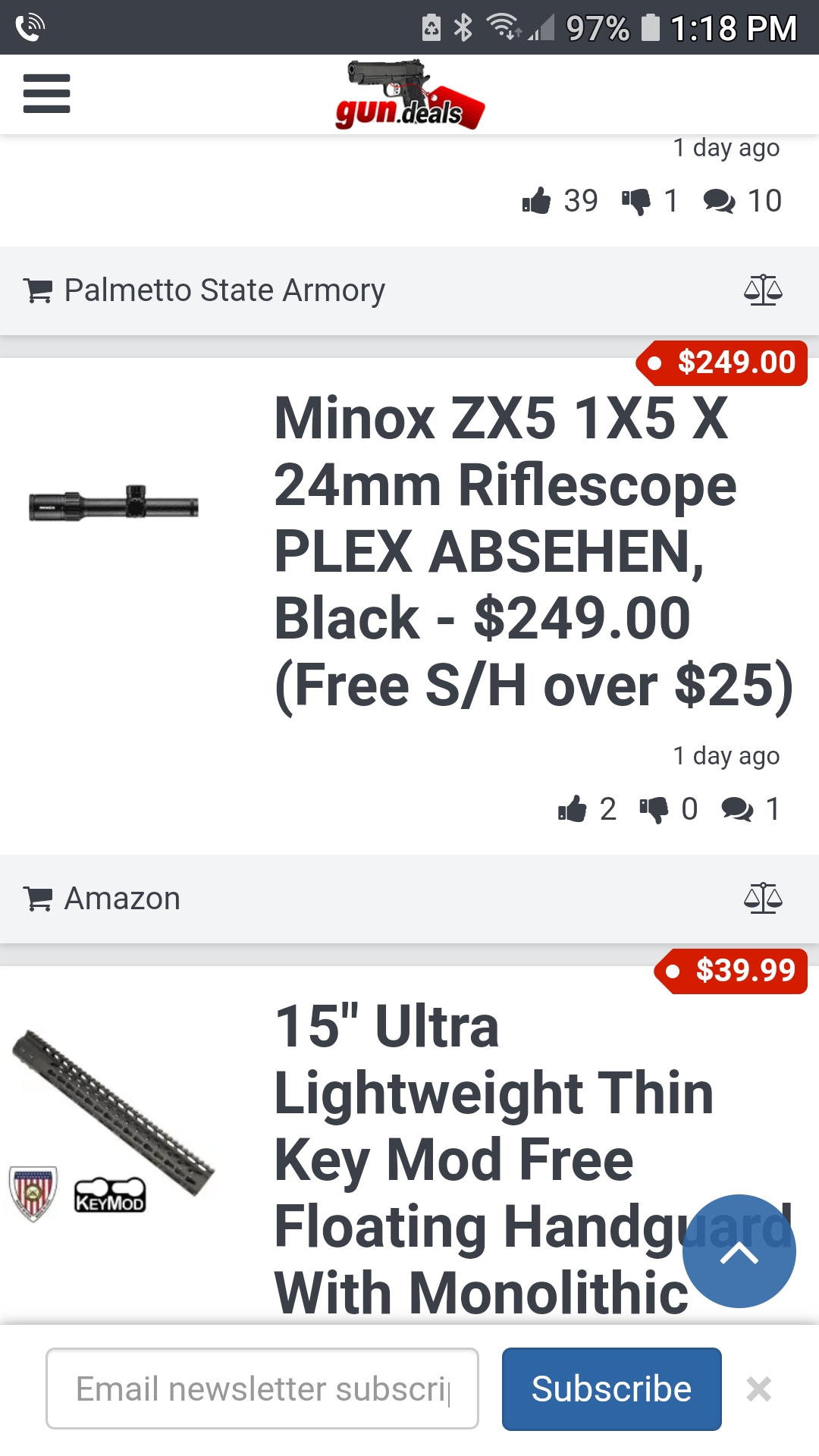Open the hamburger menu
819x1456 pixels.
[46, 94]
